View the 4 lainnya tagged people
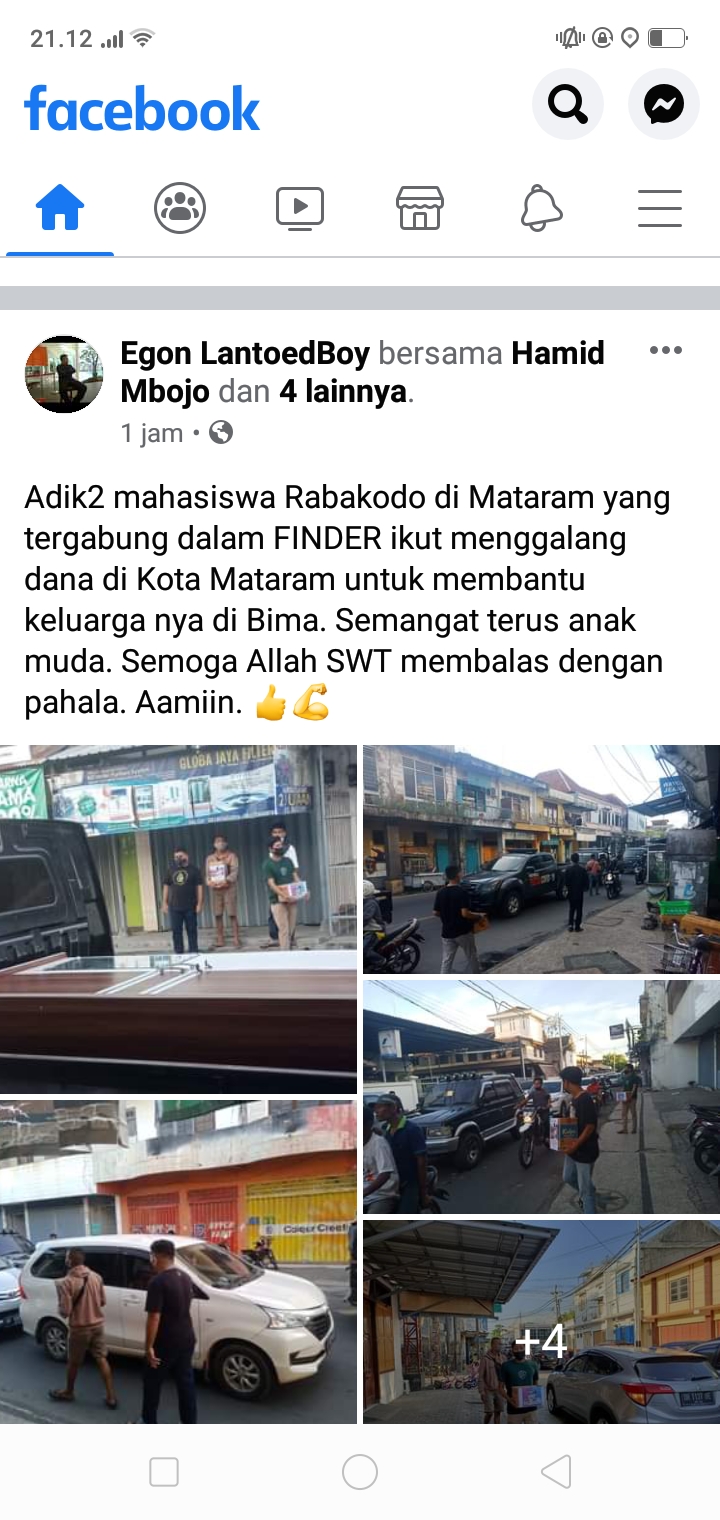This screenshot has width=720, height=1520. point(343,391)
